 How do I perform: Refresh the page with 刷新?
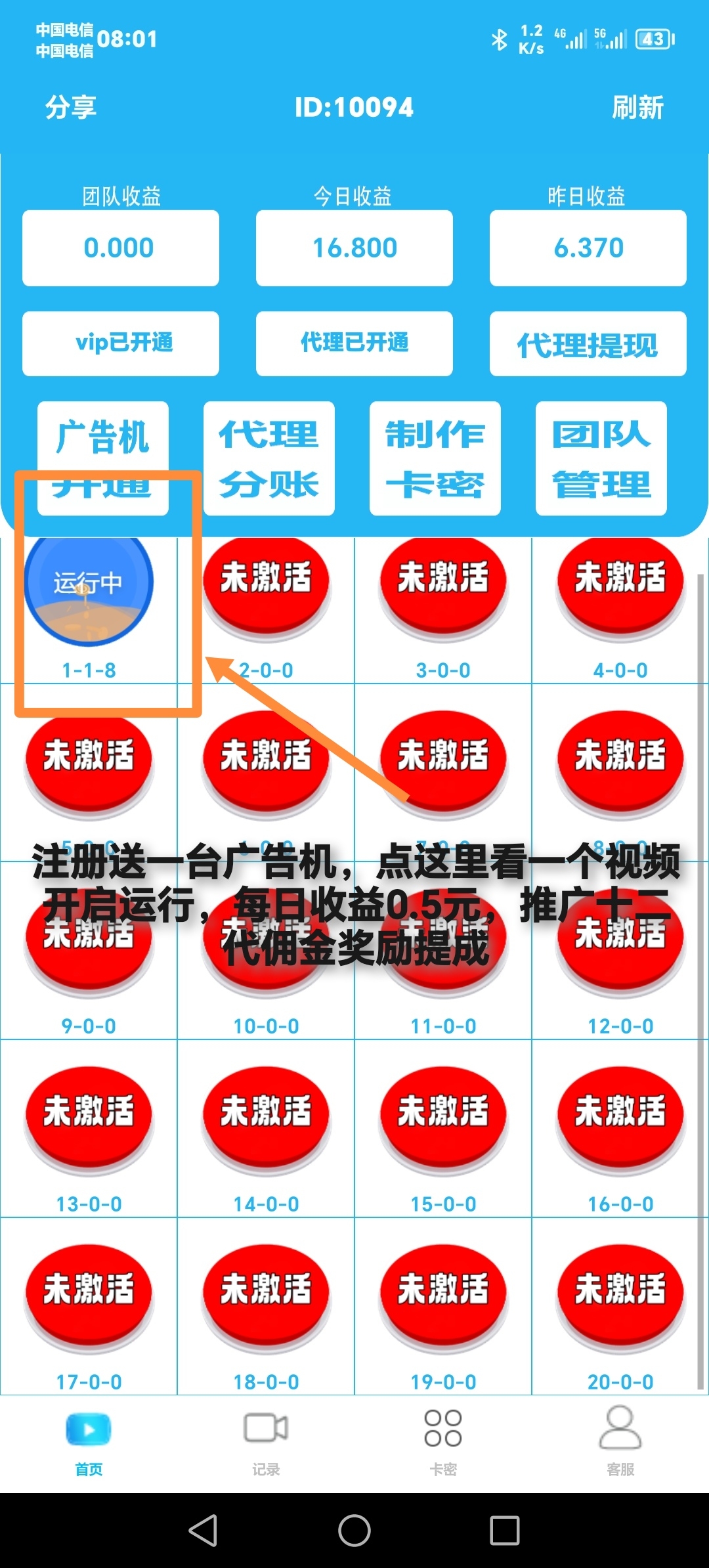click(637, 107)
